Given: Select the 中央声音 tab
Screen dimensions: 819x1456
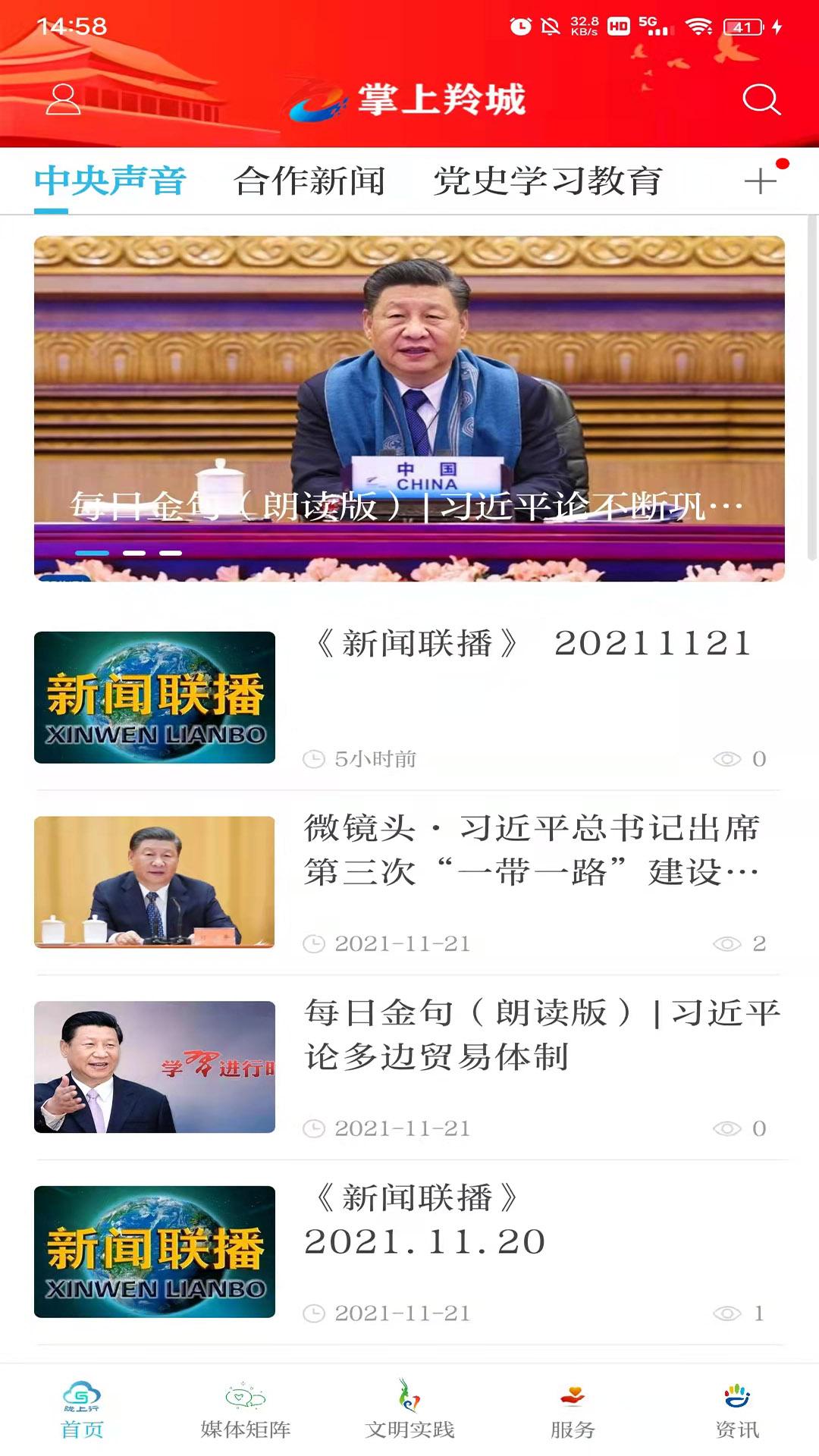Looking at the screenshot, I should (x=111, y=180).
